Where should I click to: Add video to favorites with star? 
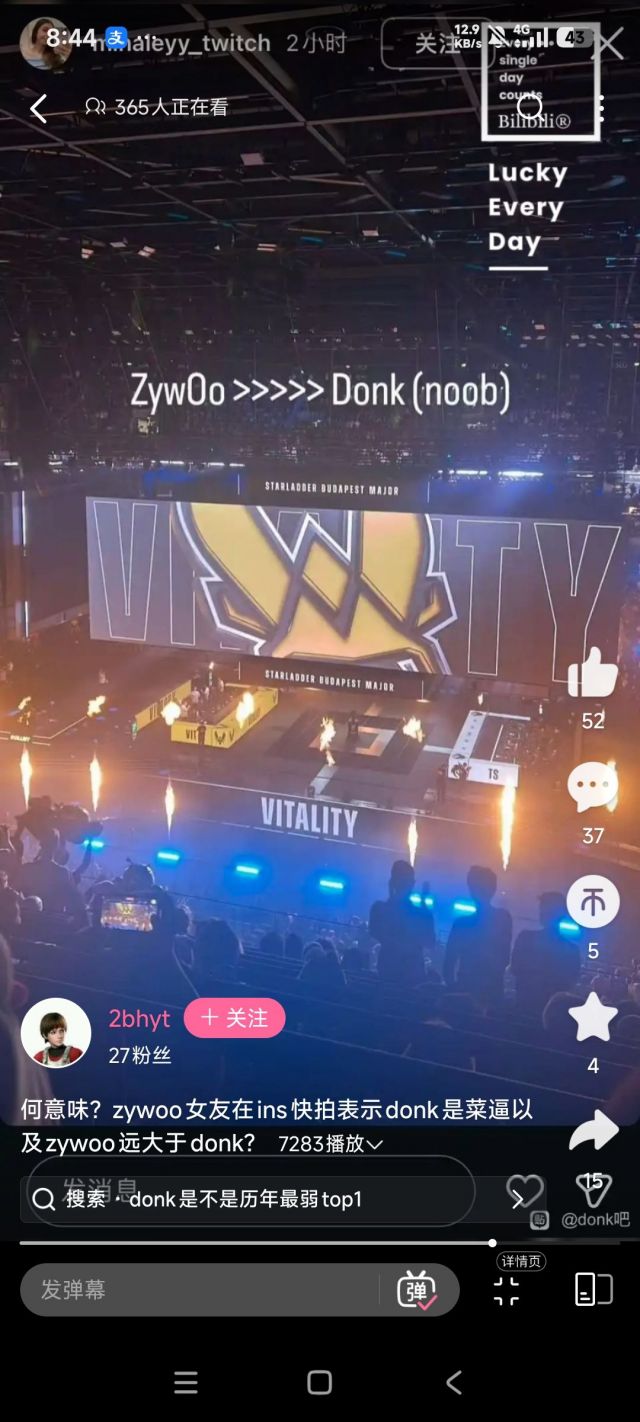click(x=592, y=1018)
